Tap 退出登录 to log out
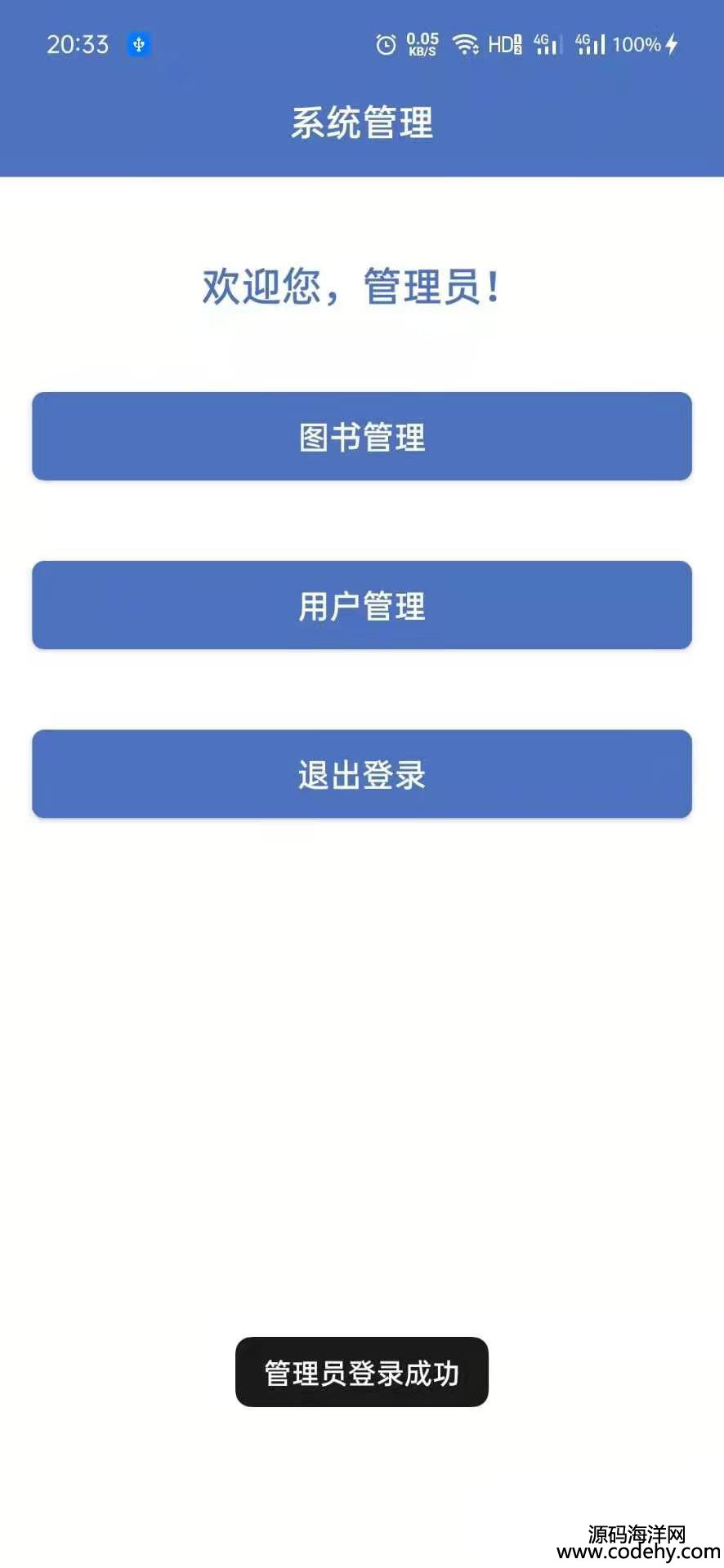Image resolution: width=724 pixels, height=1568 pixels. tap(362, 774)
